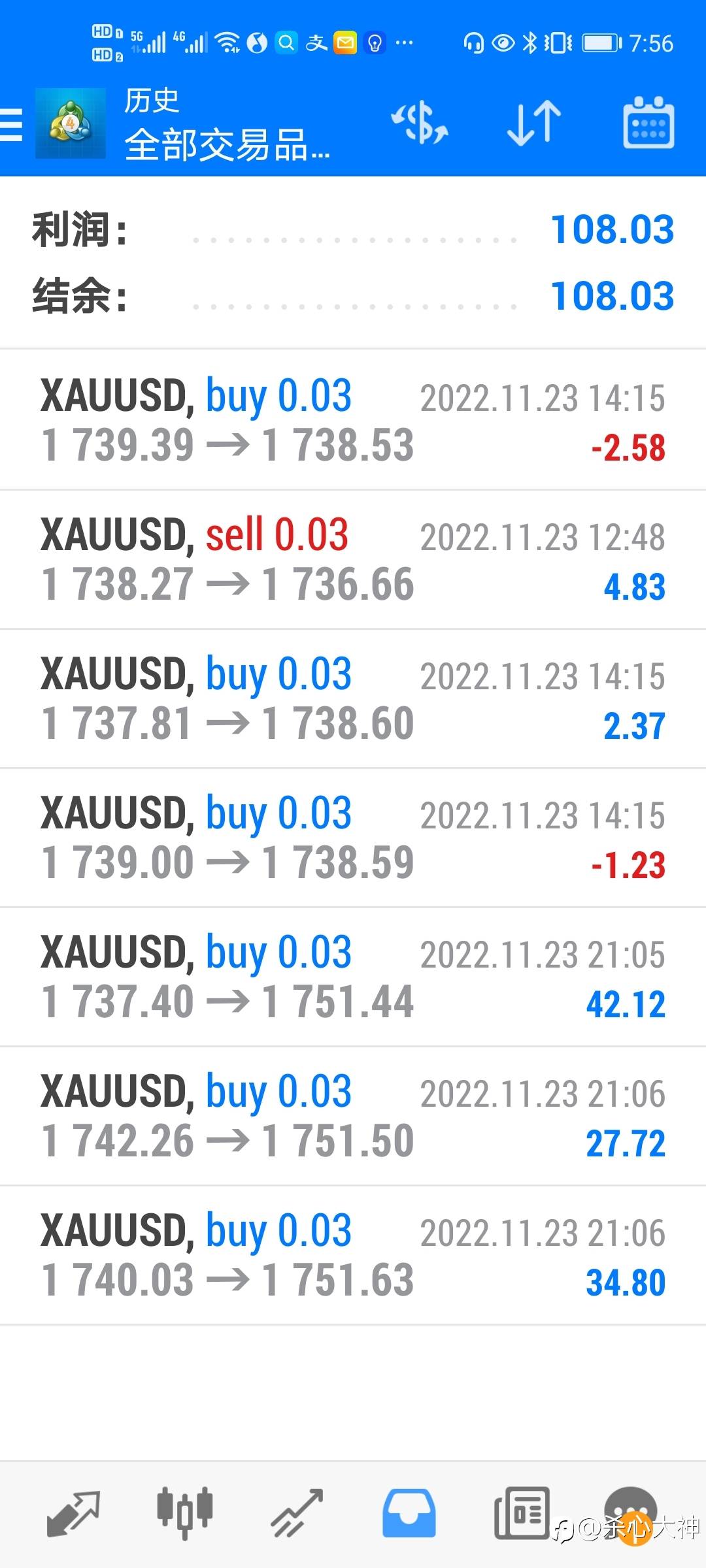View the XAUUSD buy trade losing -1.23
Image resolution: width=706 pixels, height=1568 pixels.
(x=353, y=838)
